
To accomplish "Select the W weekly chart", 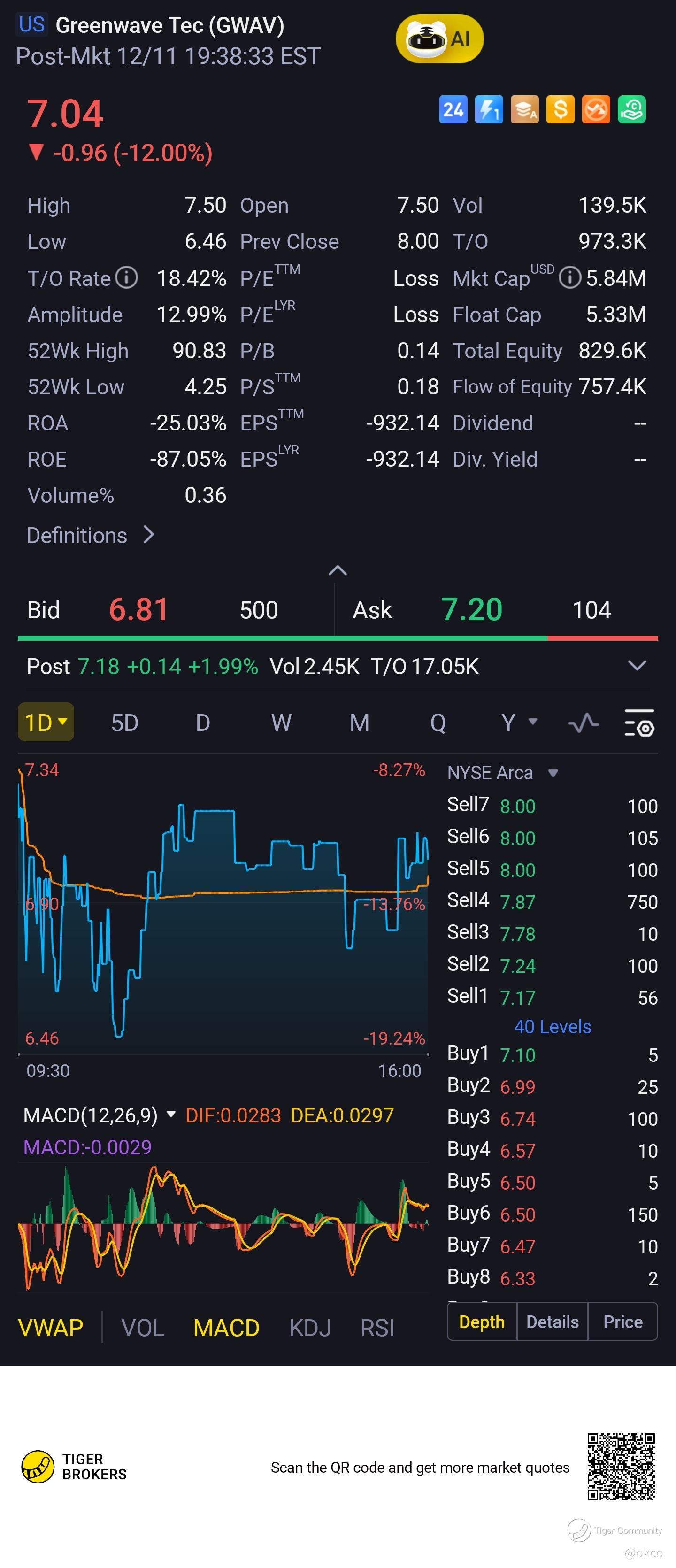I will 281,723.
